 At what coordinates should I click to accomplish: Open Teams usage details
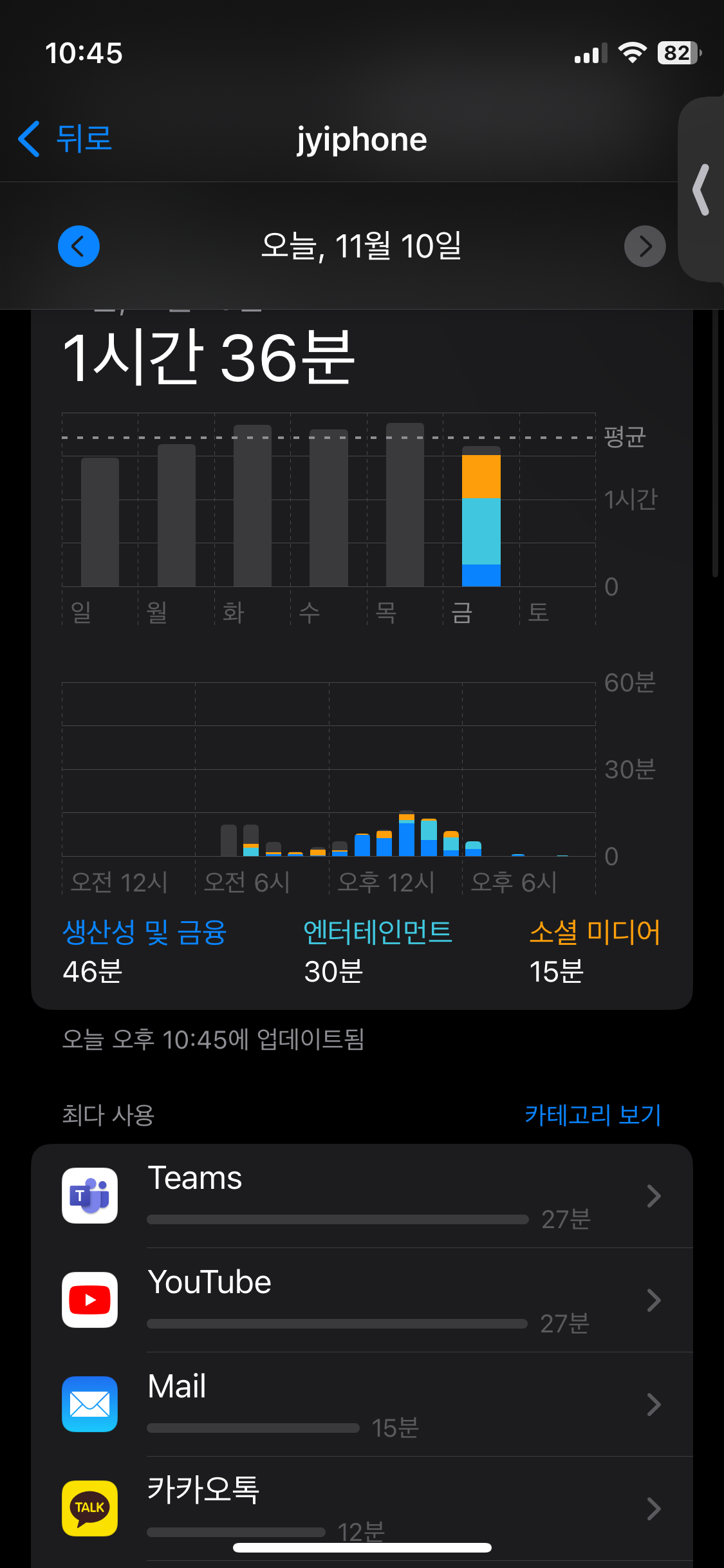coord(362,1196)
